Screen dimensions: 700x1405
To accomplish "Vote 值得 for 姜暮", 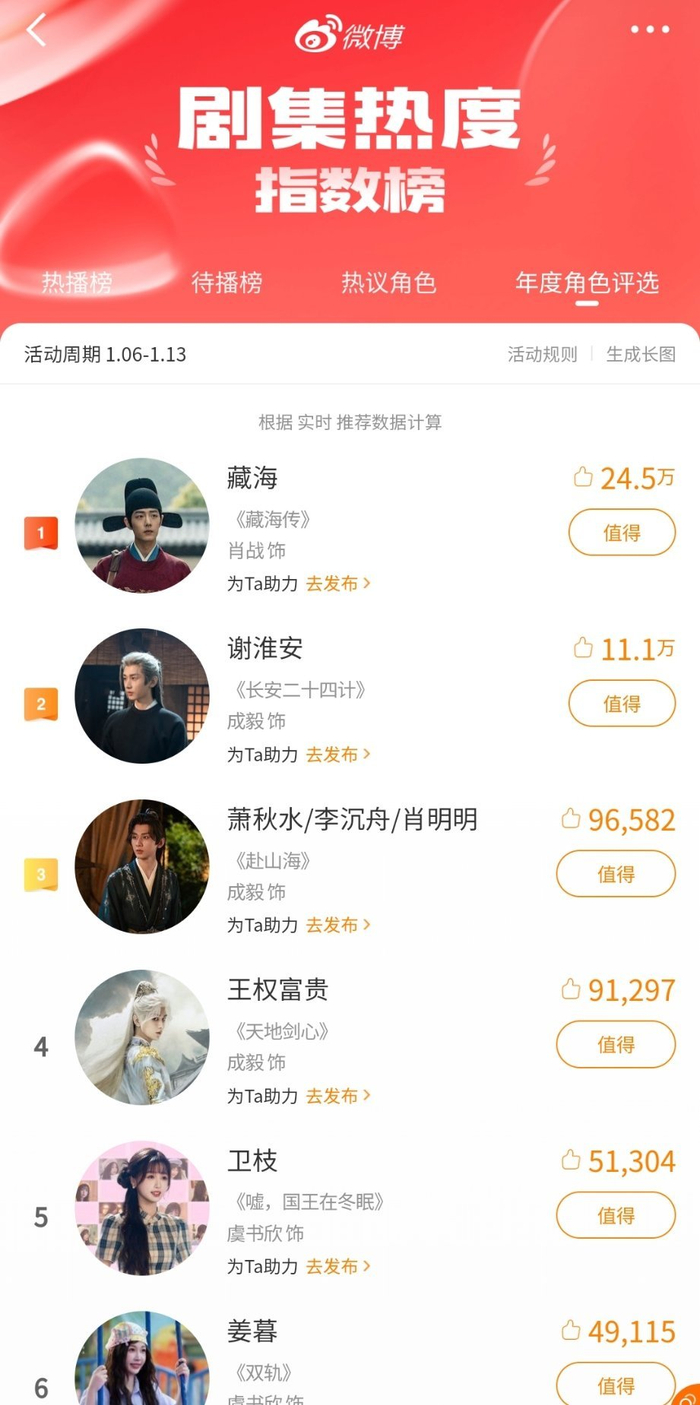I will click(616, 1385).
